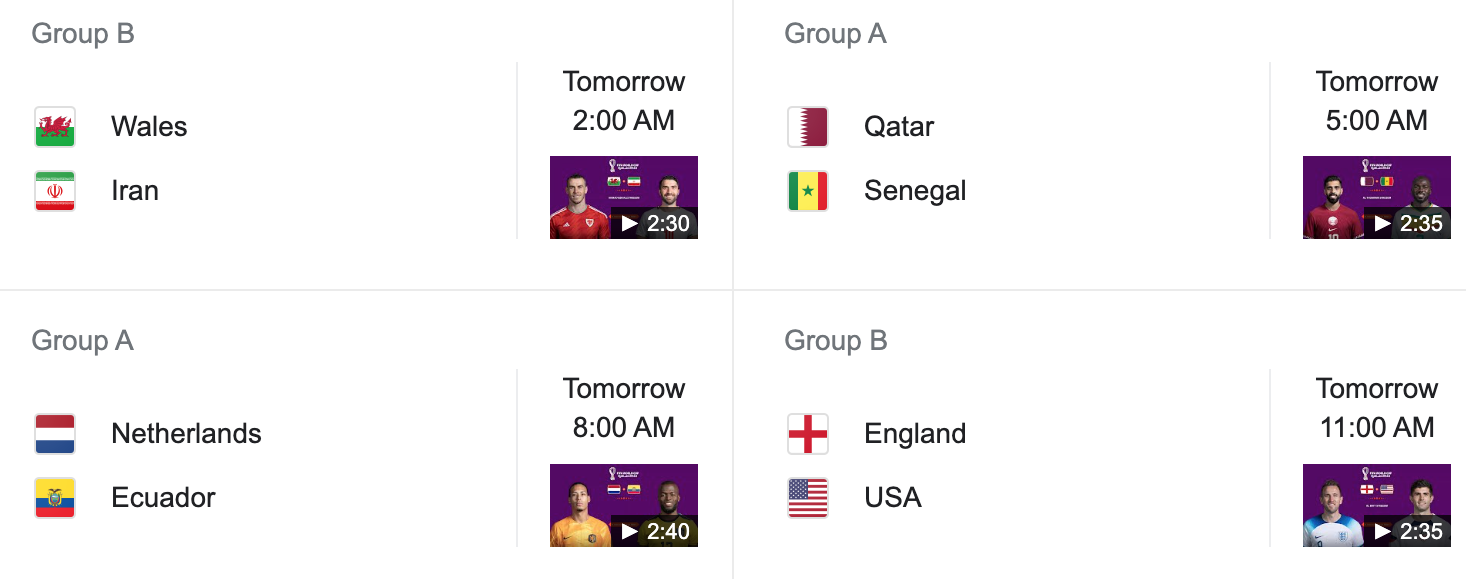1466x579 pixels.
Task: Play the Netherlands vs Ecuador preview video
Action: [623, 505]
